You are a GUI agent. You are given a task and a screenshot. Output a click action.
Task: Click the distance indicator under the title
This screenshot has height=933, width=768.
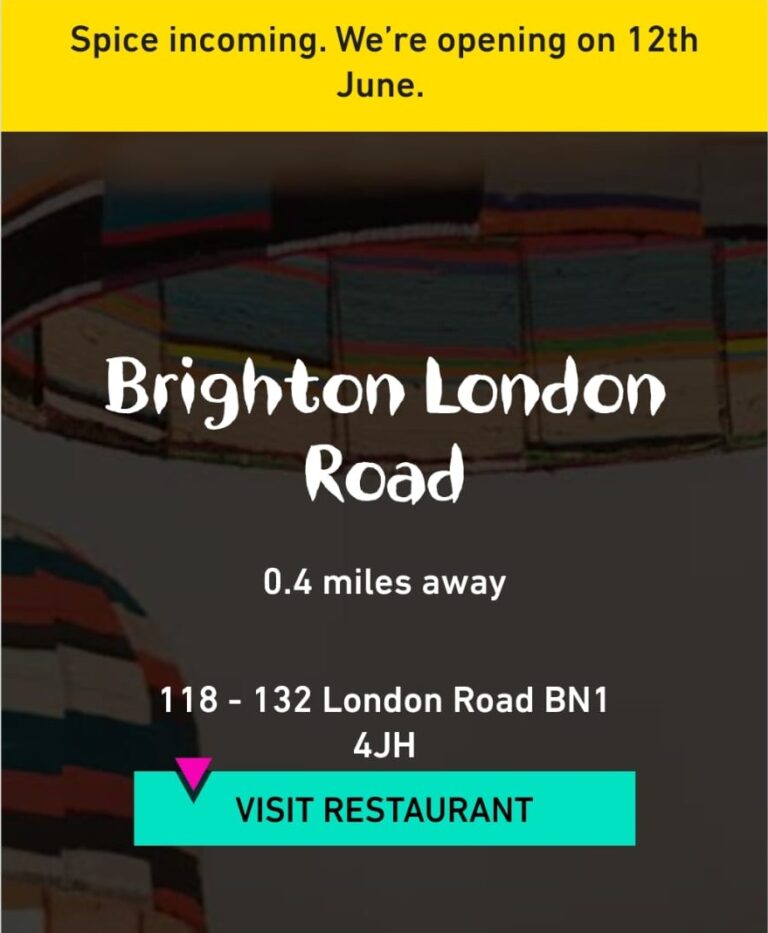pos(384,581)
